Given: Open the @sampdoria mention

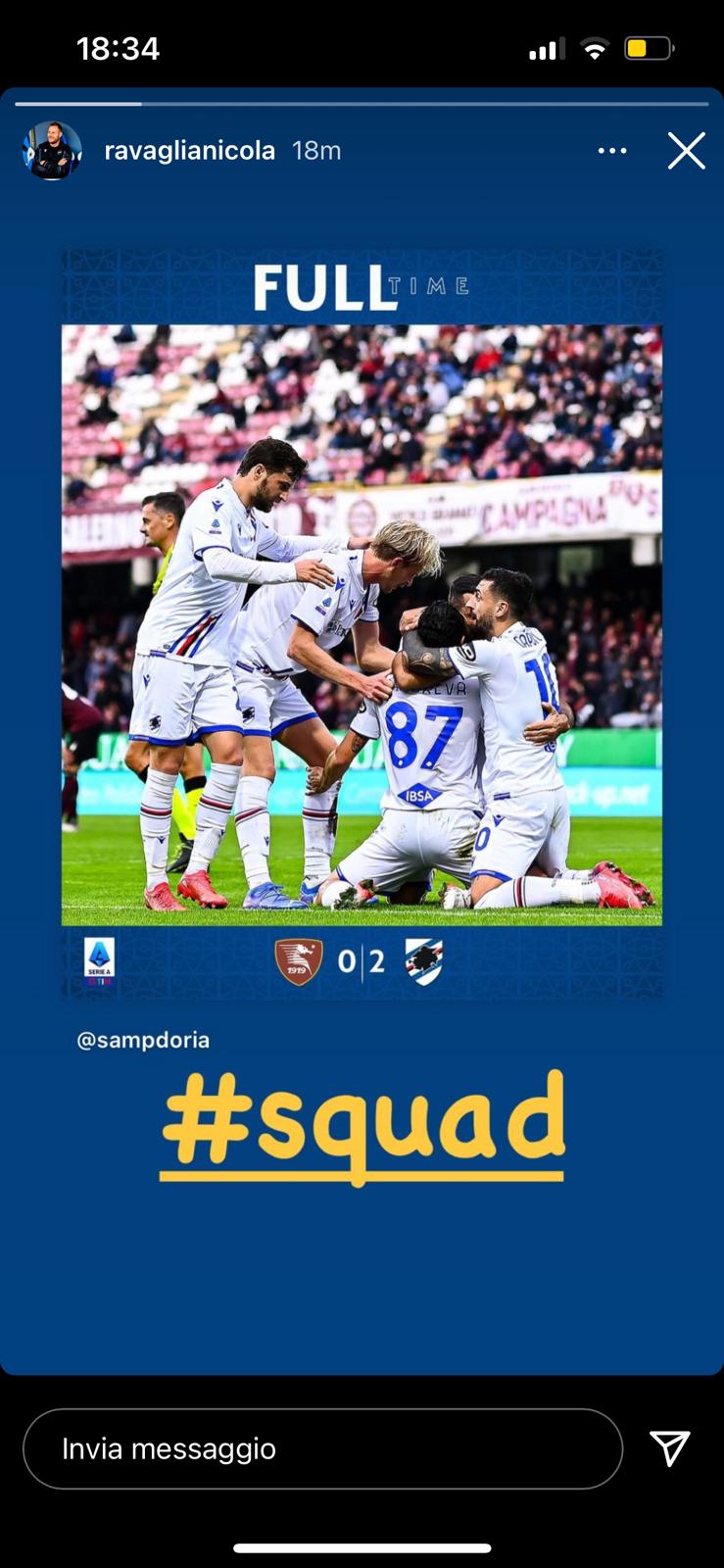Looking at the screenshot, I should coord(143,1040).
